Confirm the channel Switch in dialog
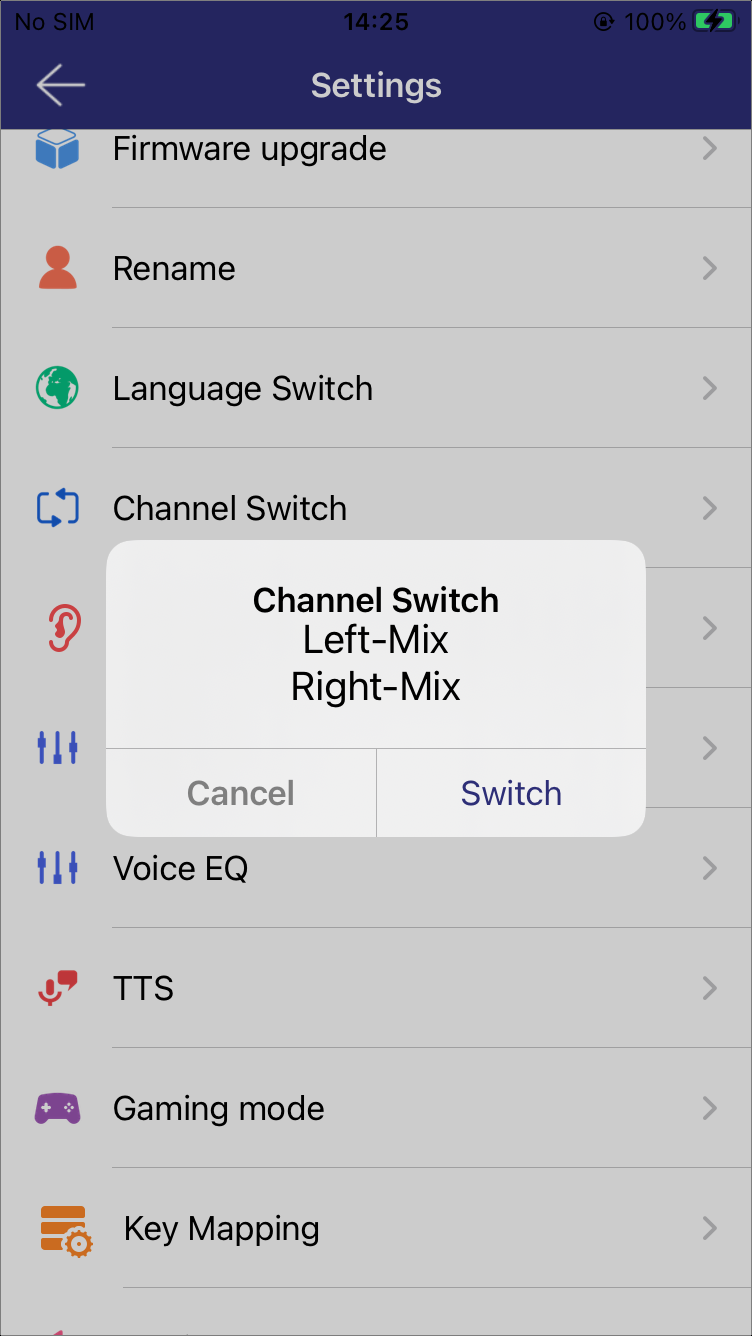752x1336 pixels. [511, 793]
